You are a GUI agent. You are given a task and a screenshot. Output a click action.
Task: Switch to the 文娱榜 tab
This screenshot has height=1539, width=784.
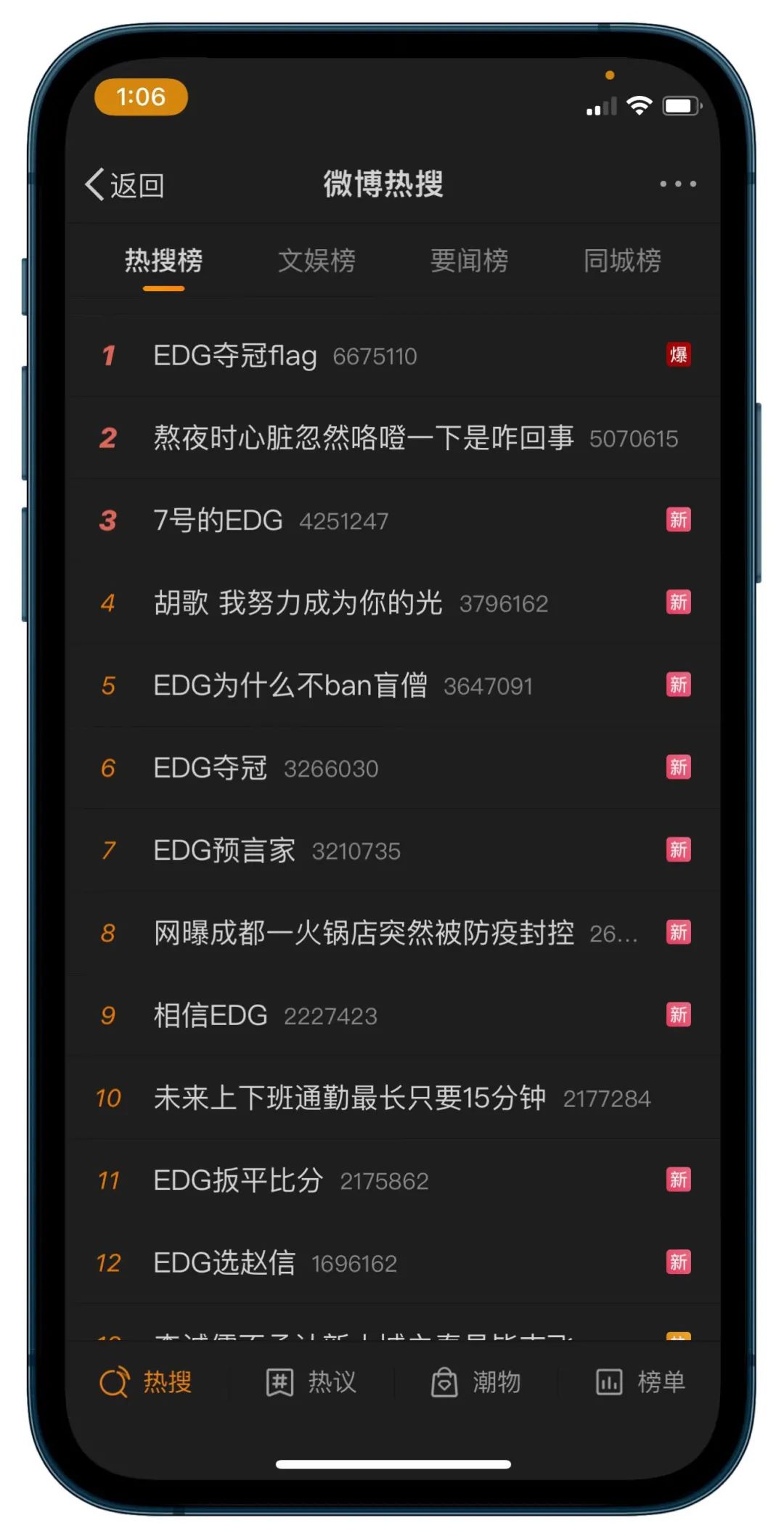[x=317, y=262]
